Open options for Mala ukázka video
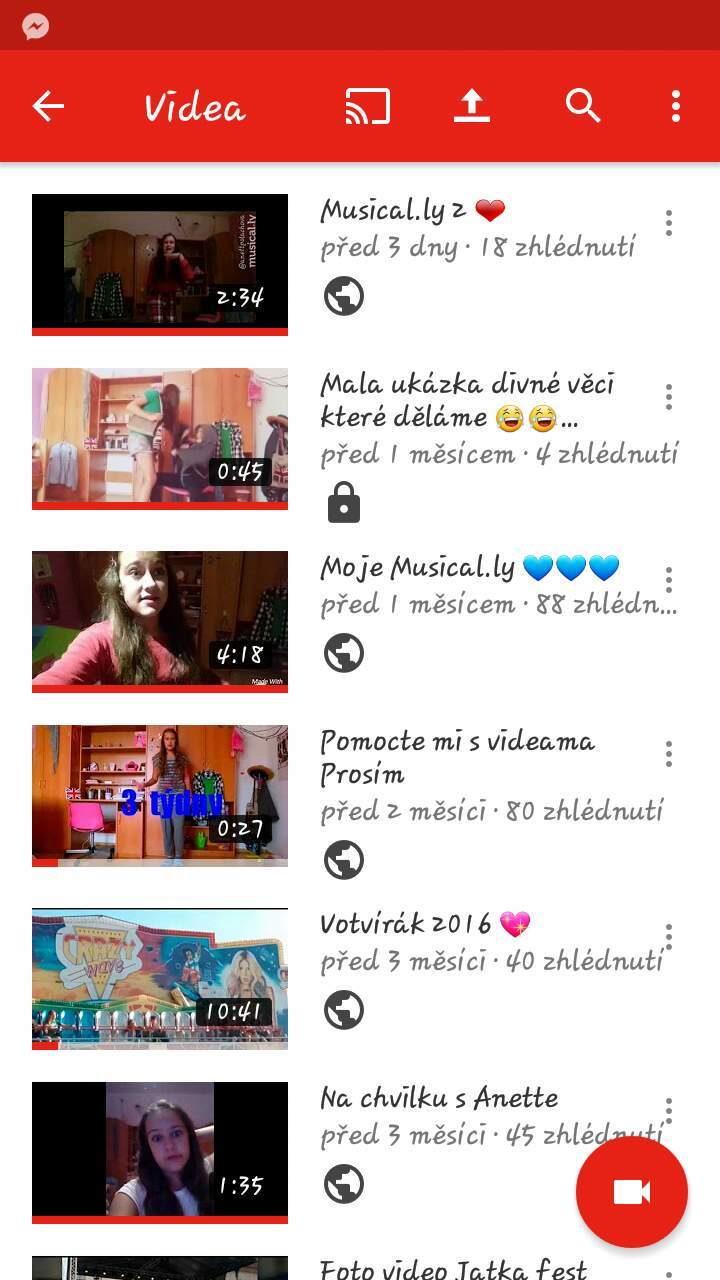 668,397
